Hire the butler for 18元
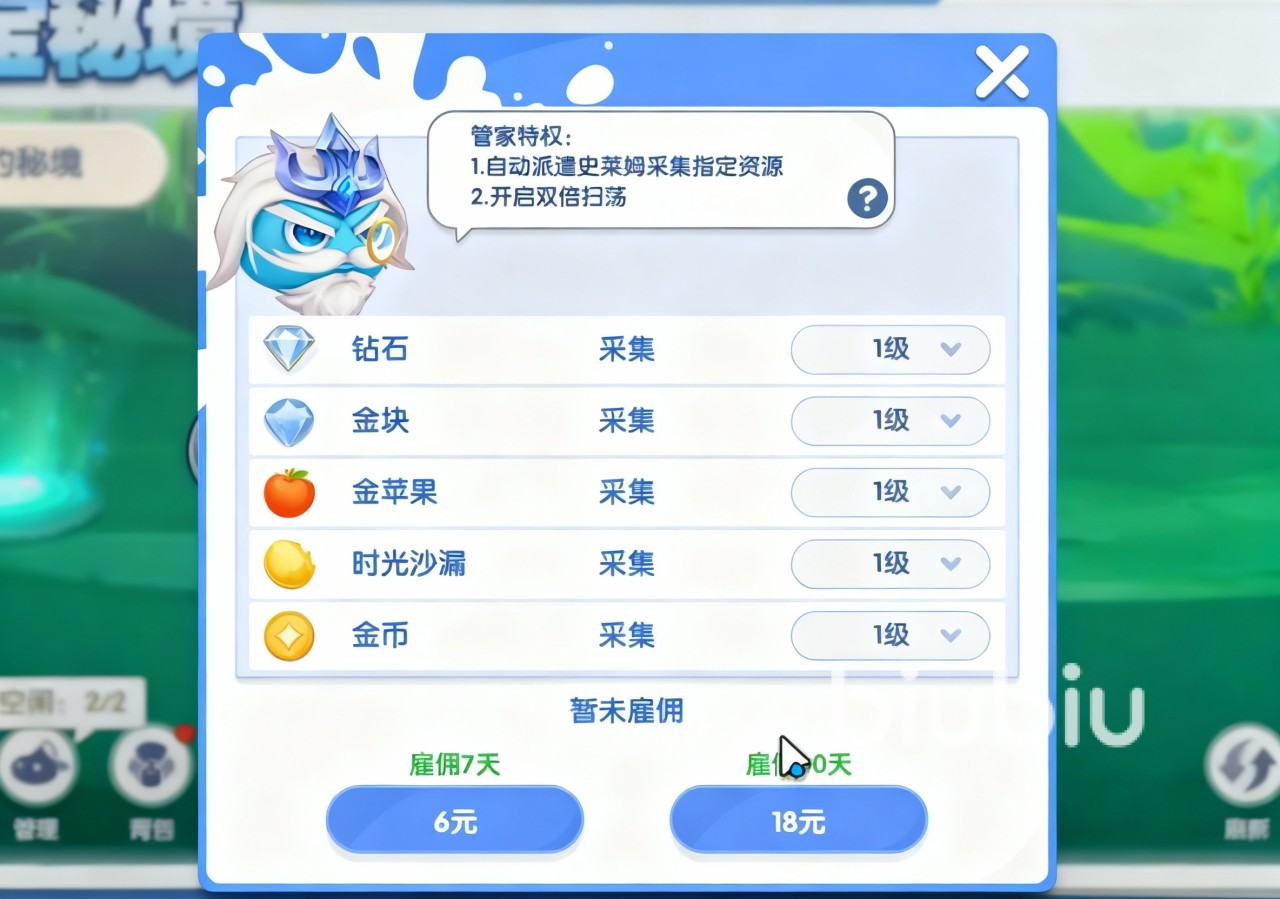The height and width of the screenshot is (899, 1280). coord(798,822)
